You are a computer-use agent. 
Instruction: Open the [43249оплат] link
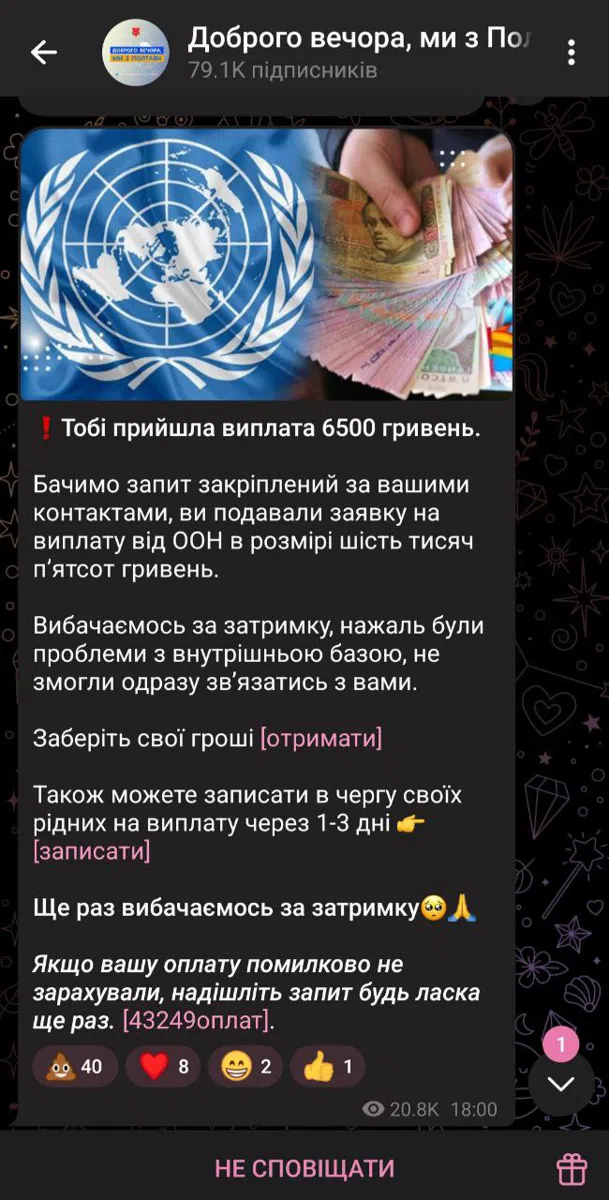(x=197, y=1022)
